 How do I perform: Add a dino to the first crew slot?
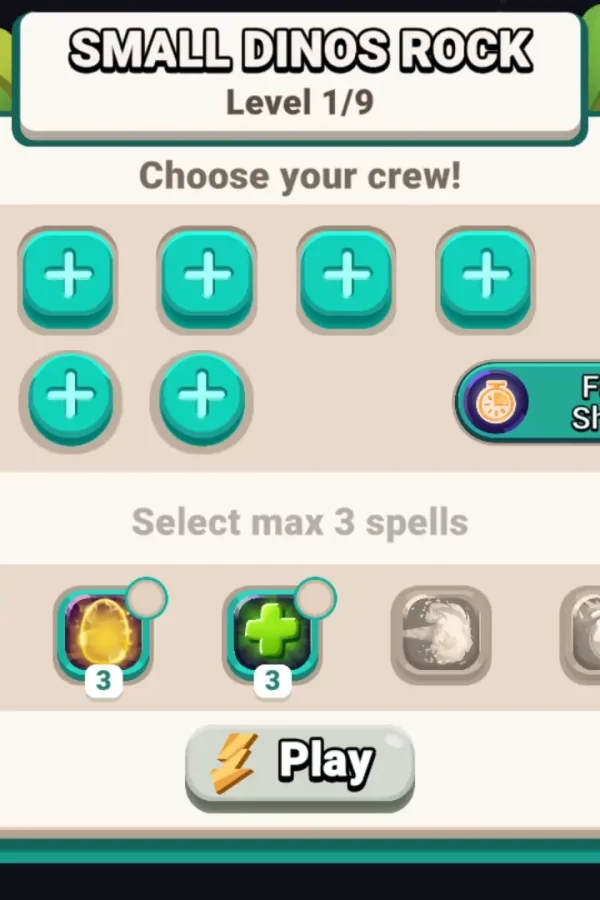(x=68, y=277)
